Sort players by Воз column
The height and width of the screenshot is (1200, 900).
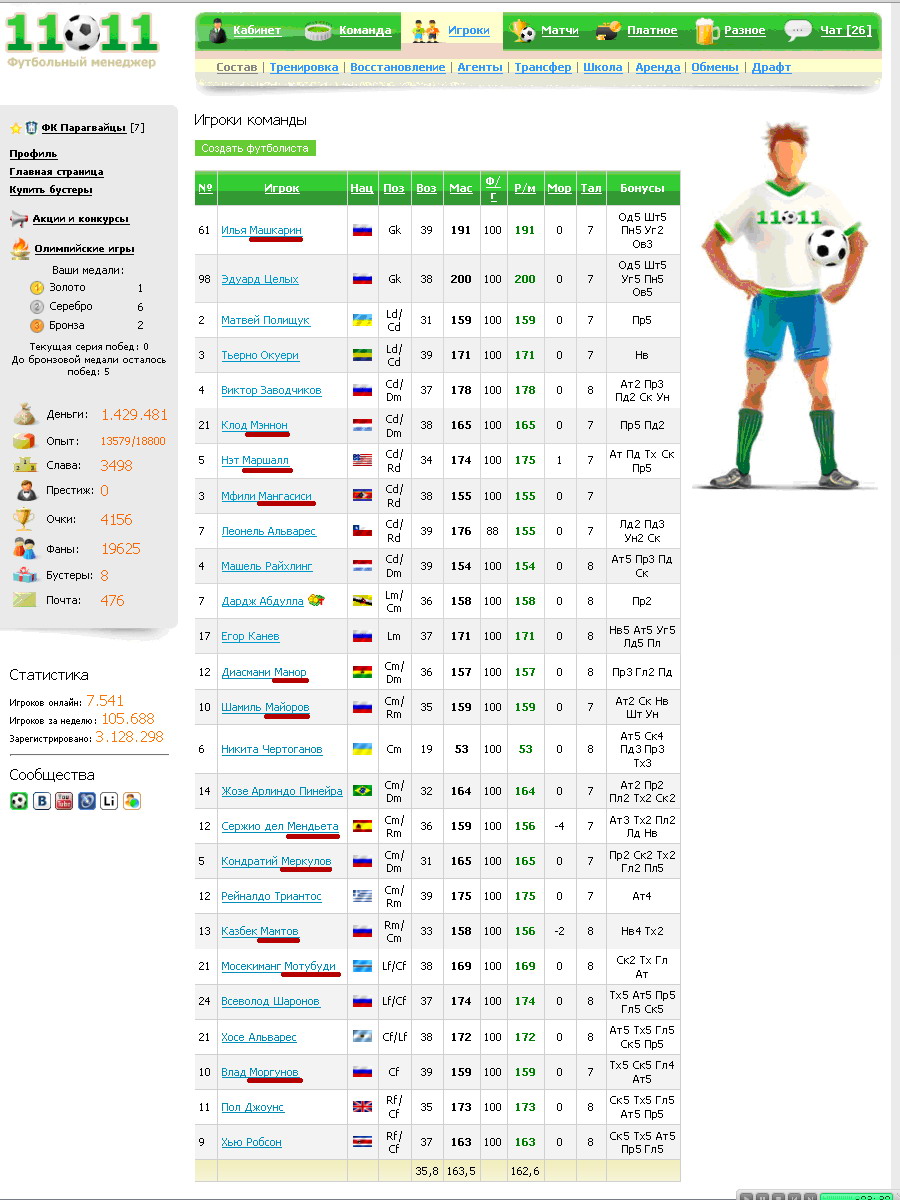pos(426,188)
